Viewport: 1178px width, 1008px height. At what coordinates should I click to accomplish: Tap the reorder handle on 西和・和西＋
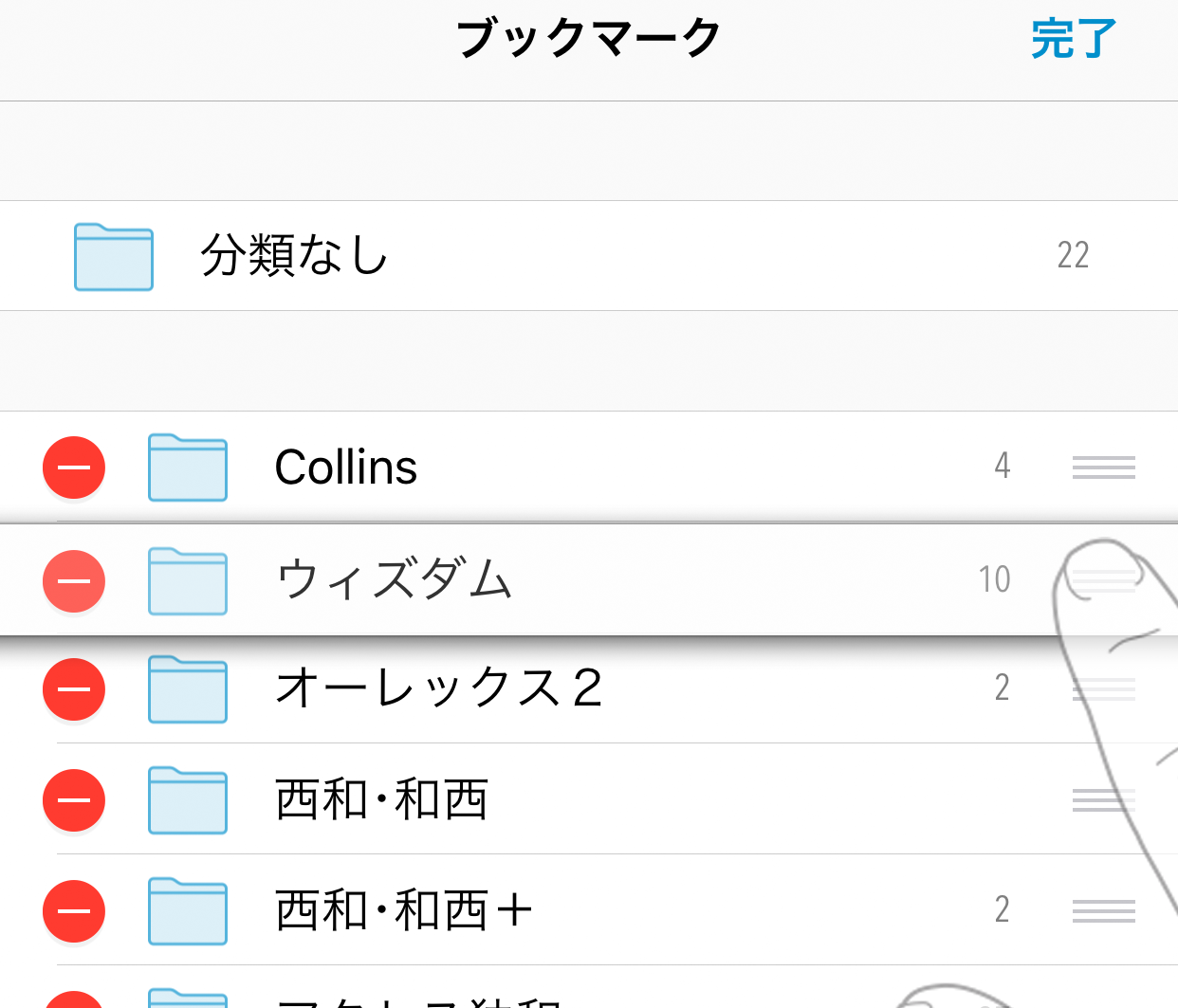tap(1103, 911)
